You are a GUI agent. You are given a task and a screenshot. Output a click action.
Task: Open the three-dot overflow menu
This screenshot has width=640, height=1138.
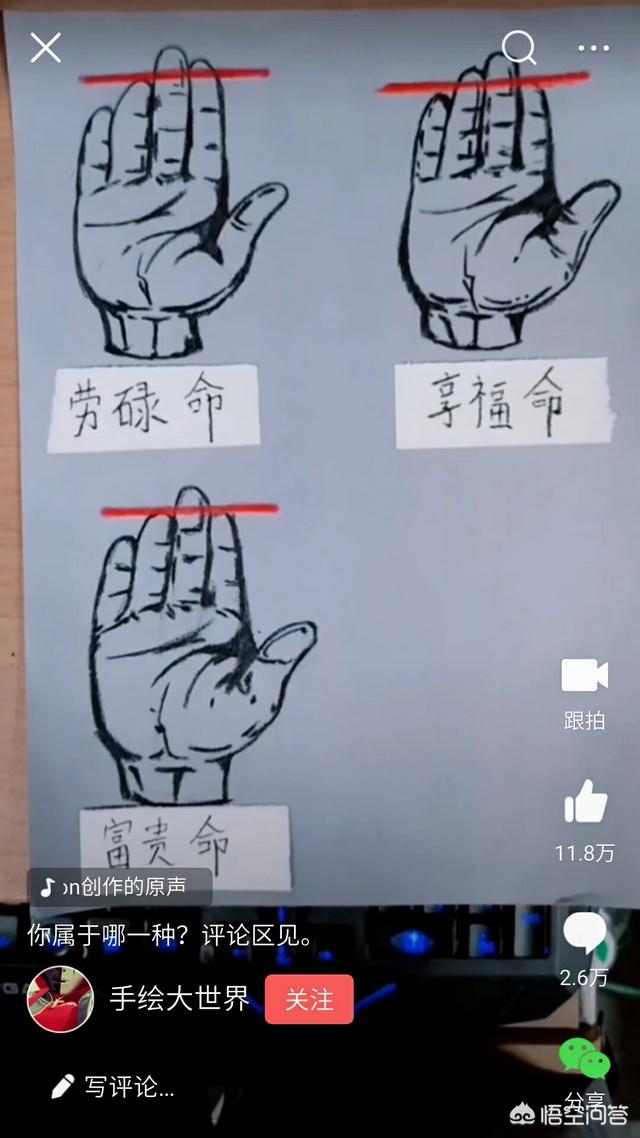[593, 48]
